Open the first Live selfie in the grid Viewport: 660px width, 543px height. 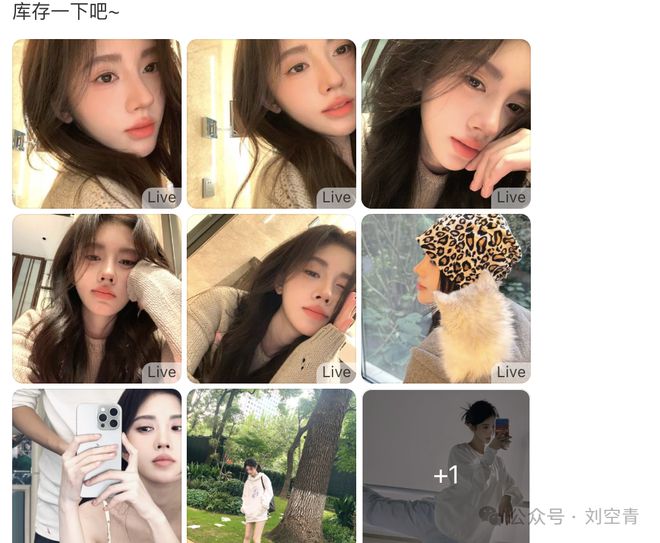pos(97,124)
